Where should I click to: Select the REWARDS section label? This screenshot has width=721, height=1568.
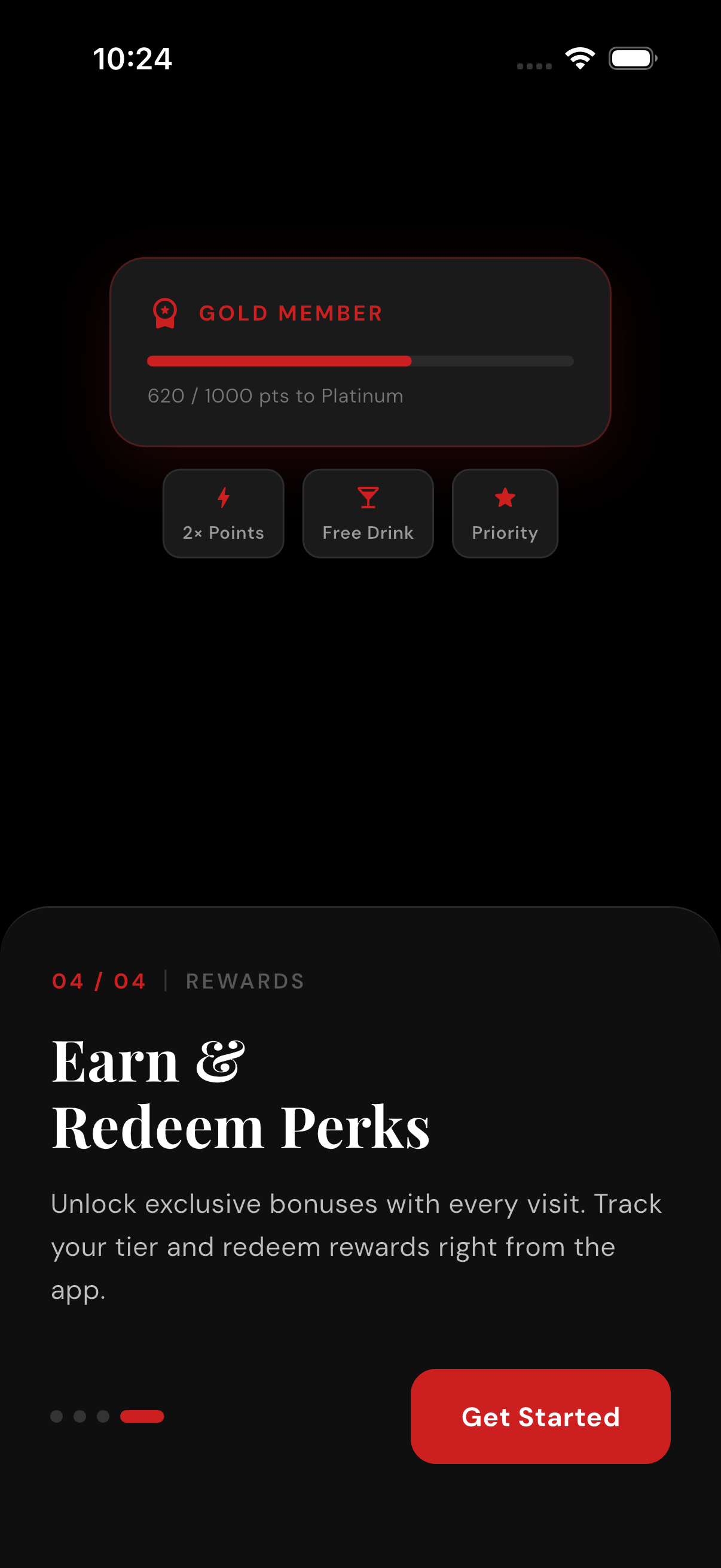[x=244, y=981]
